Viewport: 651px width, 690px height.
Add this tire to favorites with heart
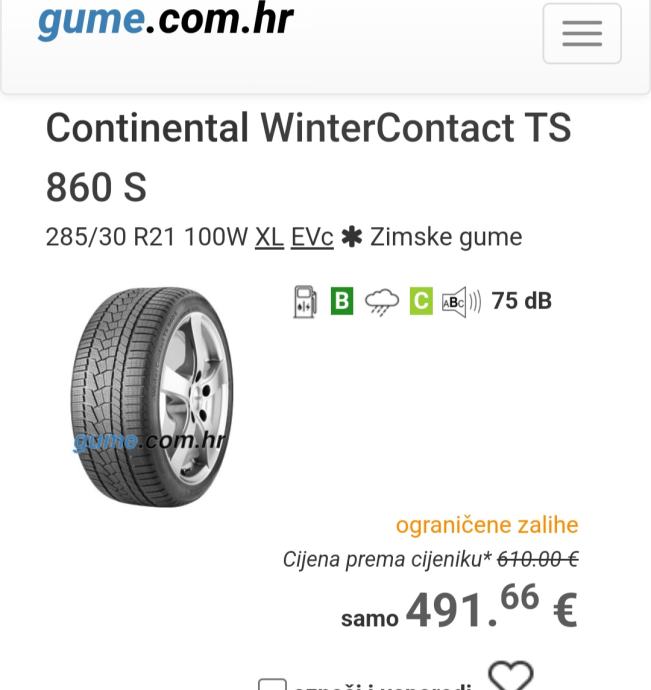pyautogui.click(x=510, y=677)
